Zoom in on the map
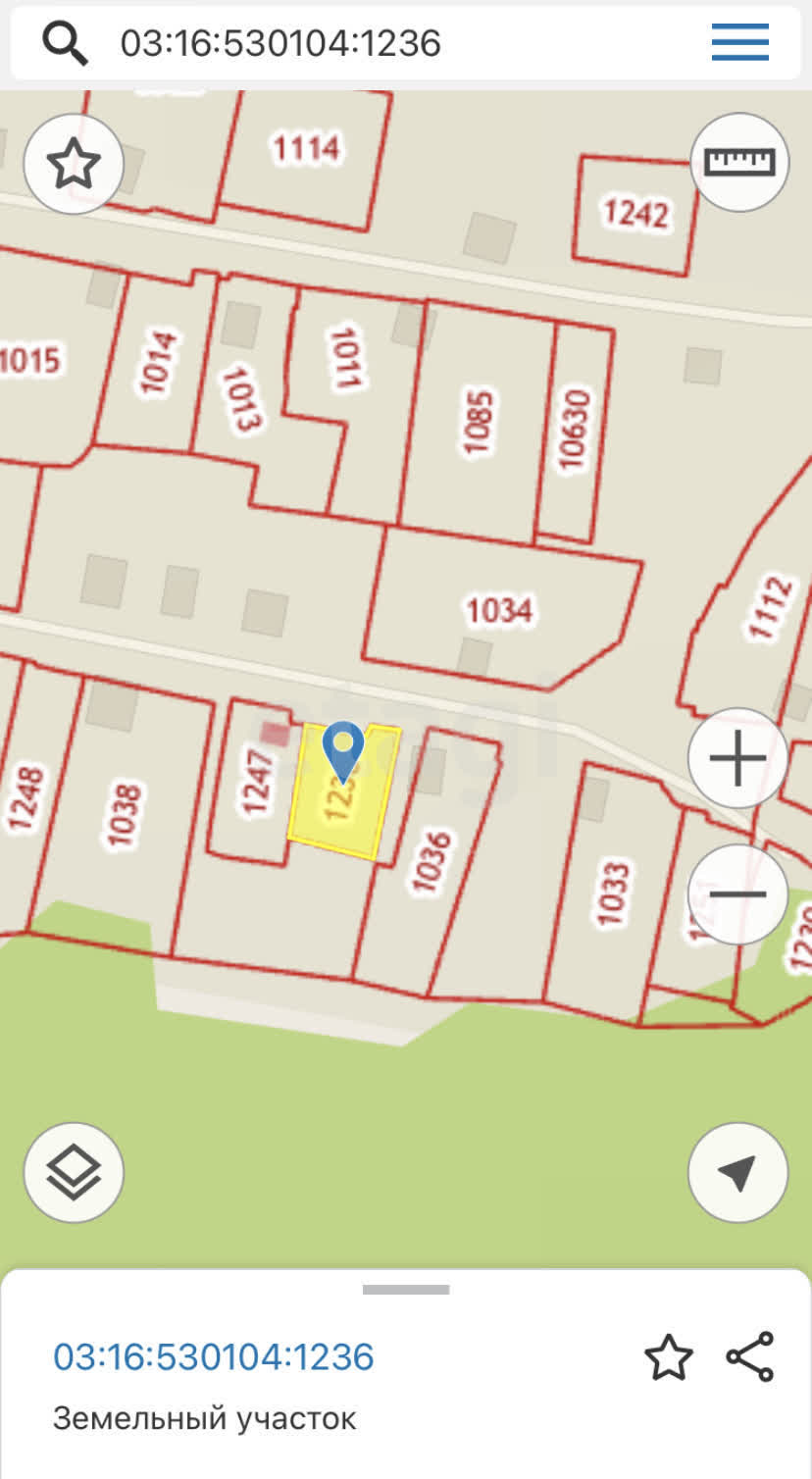 point(737,758)
